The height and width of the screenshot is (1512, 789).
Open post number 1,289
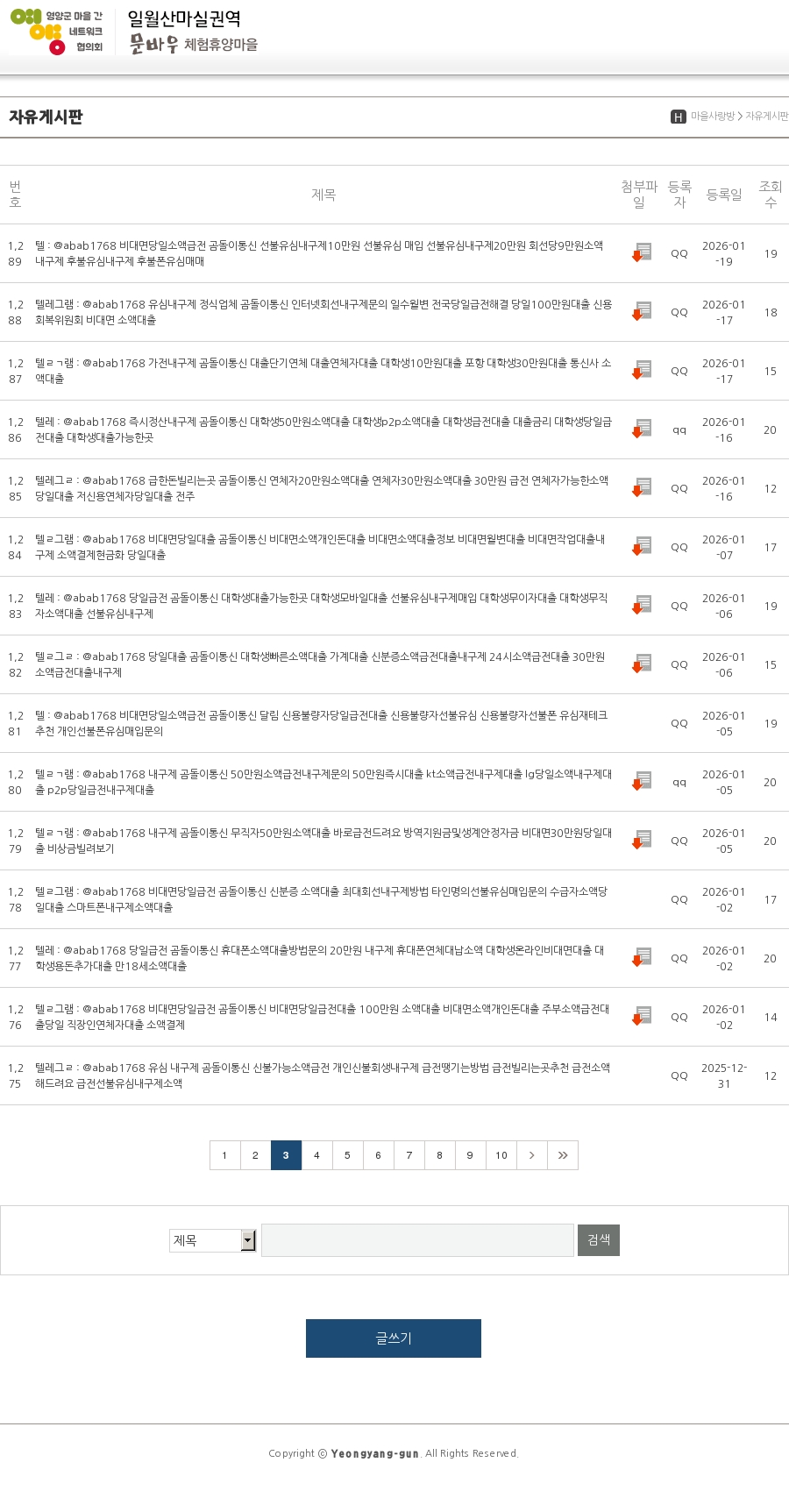point(319,253)
